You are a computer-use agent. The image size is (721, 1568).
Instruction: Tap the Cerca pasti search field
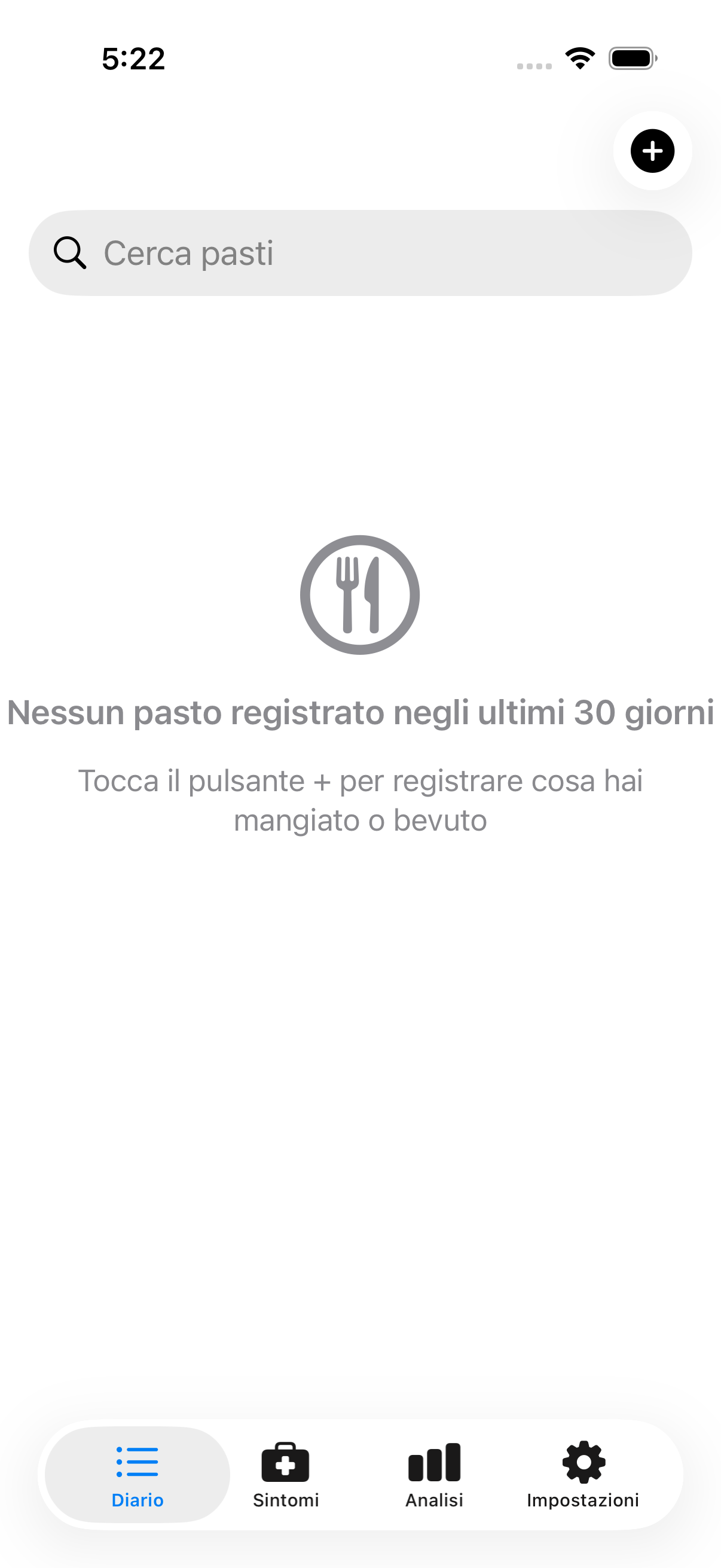tap(360, 251)
